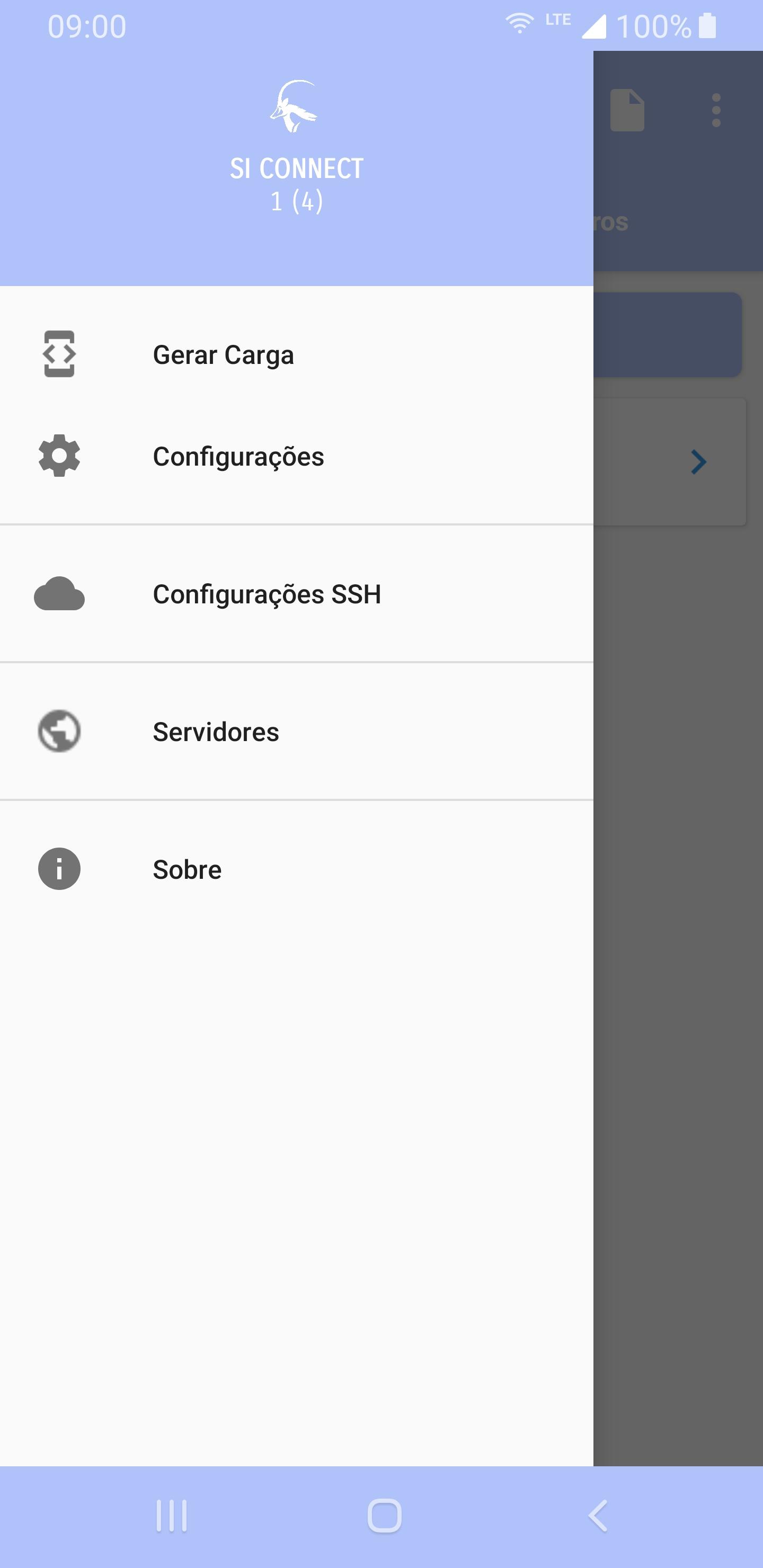
Task: Open recent apps with the recents button
Action: (172, 1516)
